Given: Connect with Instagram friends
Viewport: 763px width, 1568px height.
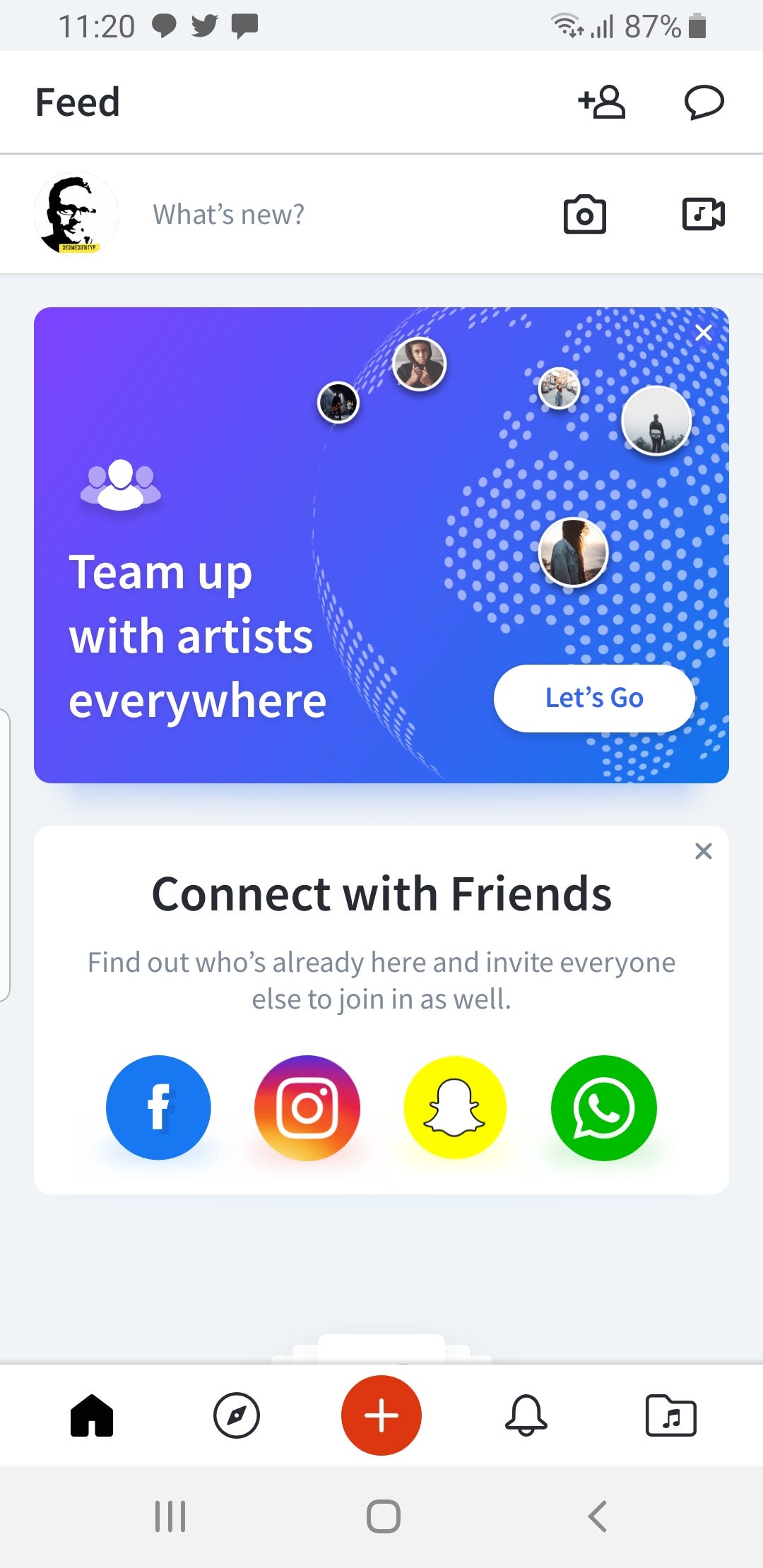Looking at the screenshot, I should (307, 1107).
